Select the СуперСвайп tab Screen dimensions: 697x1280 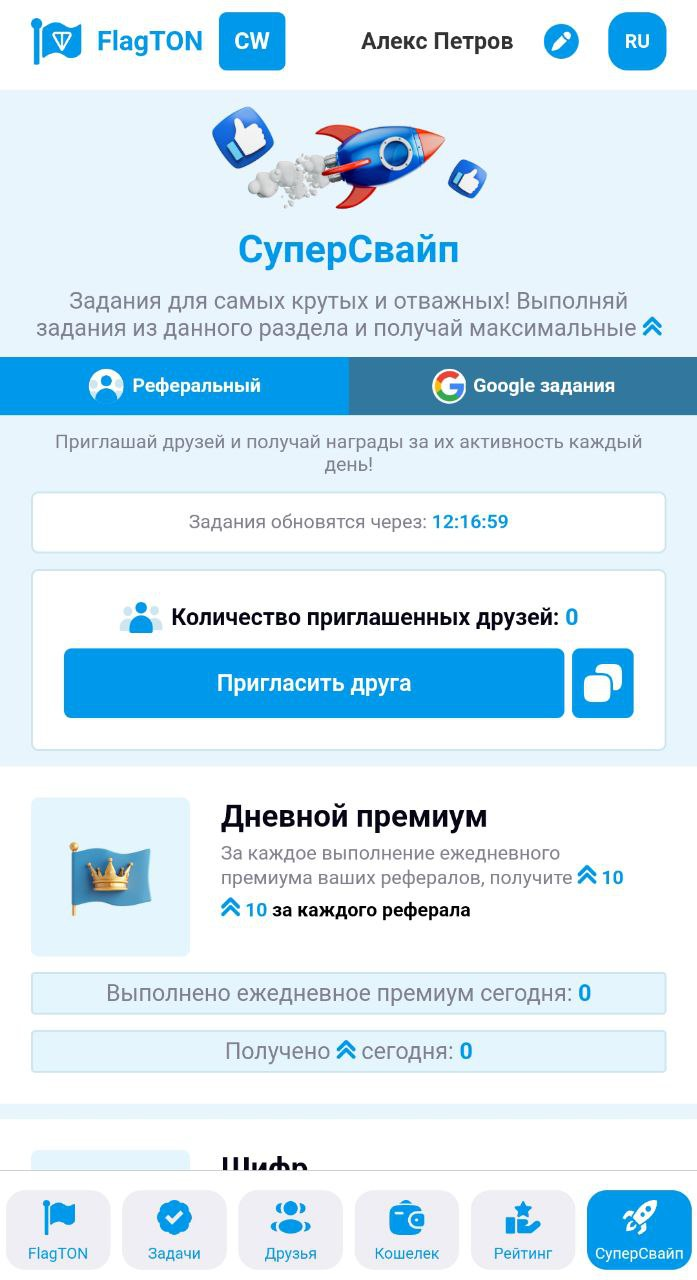coord(639,1230)
